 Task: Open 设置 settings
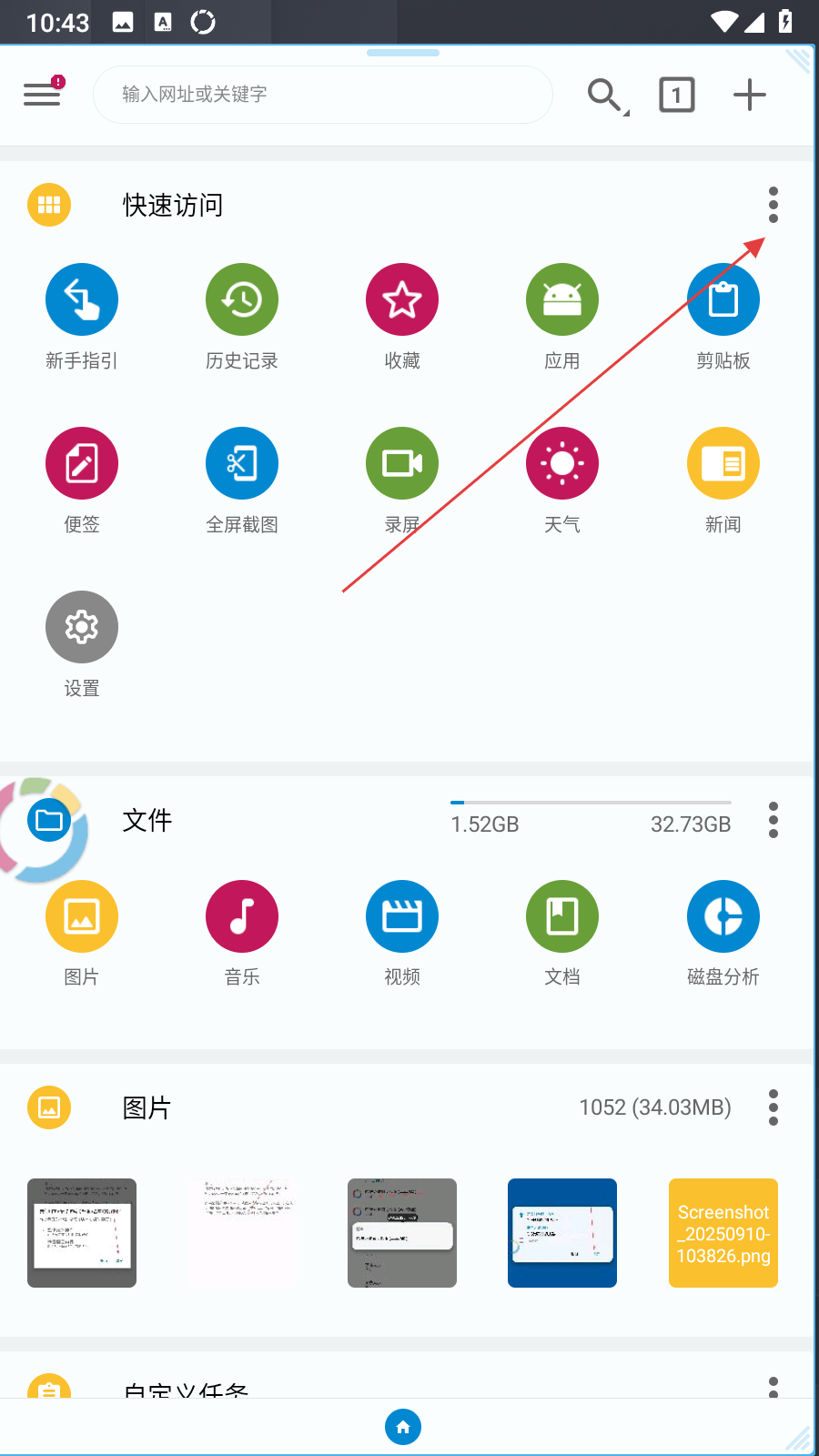point(82,628)
